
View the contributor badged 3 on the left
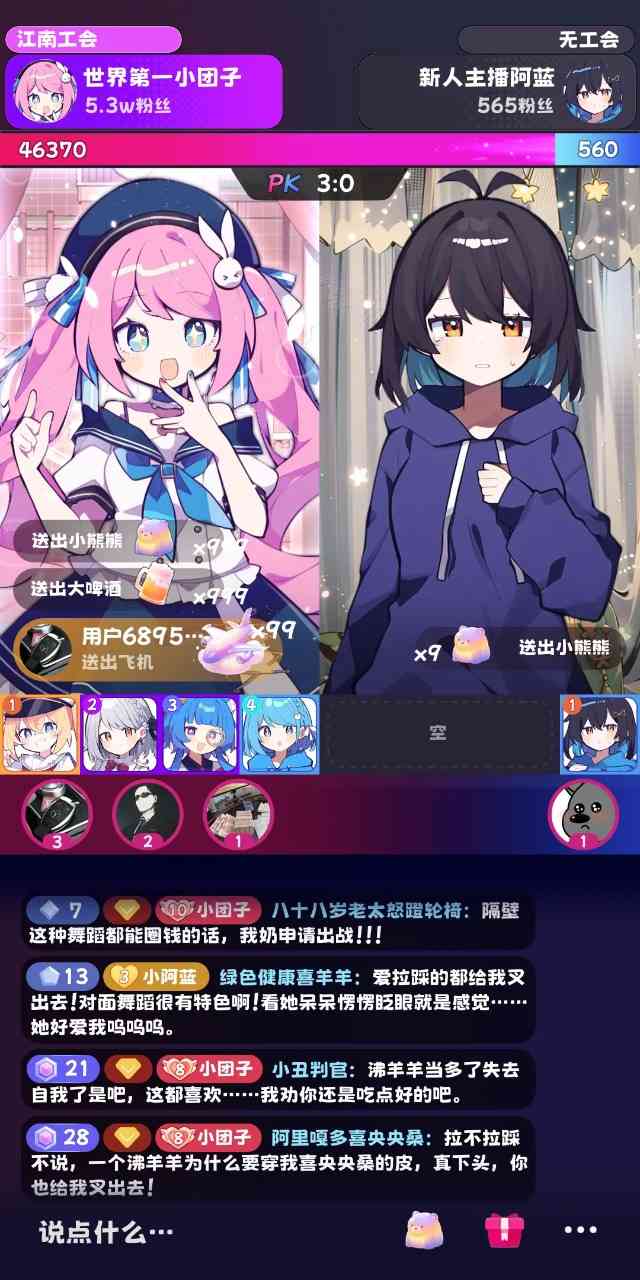point(57,813)
